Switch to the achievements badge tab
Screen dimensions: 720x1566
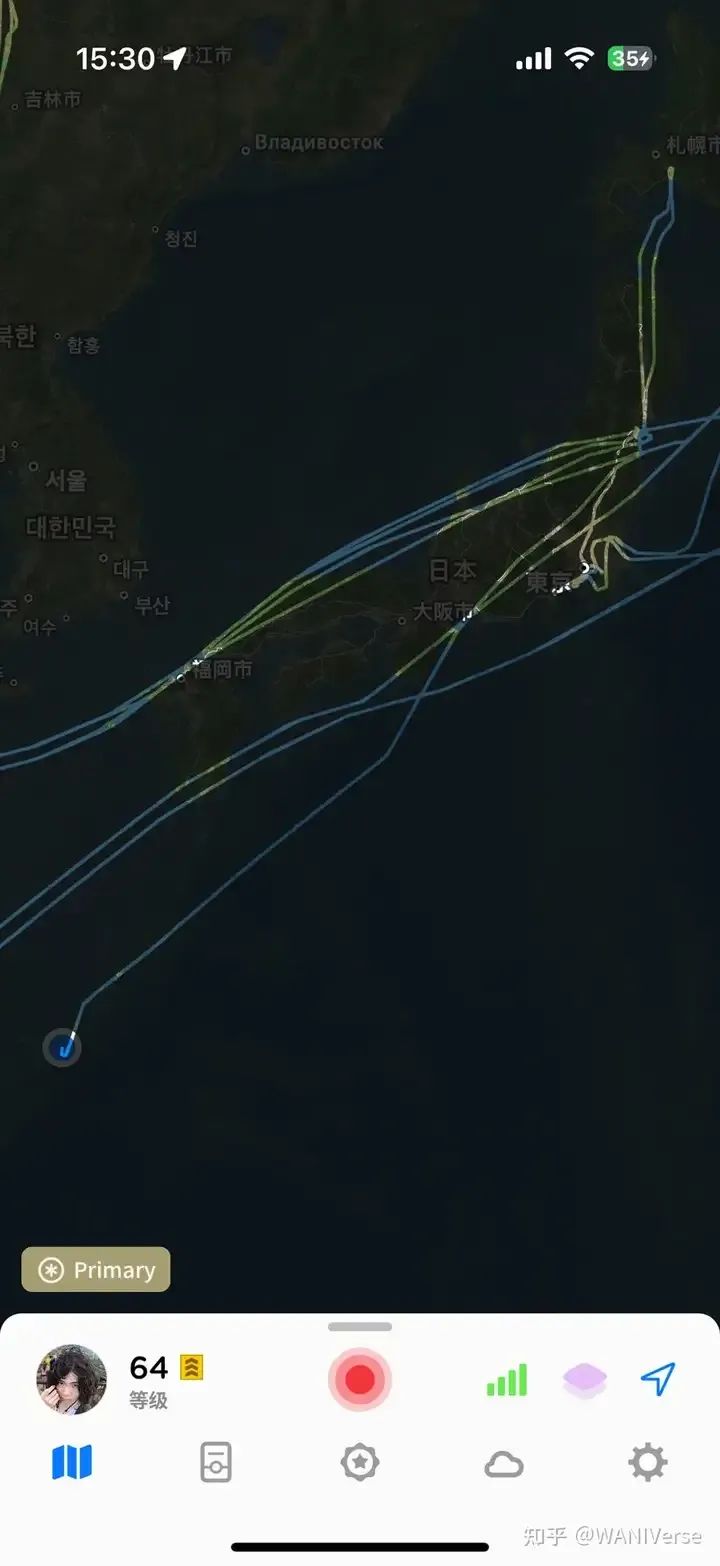360,1463
